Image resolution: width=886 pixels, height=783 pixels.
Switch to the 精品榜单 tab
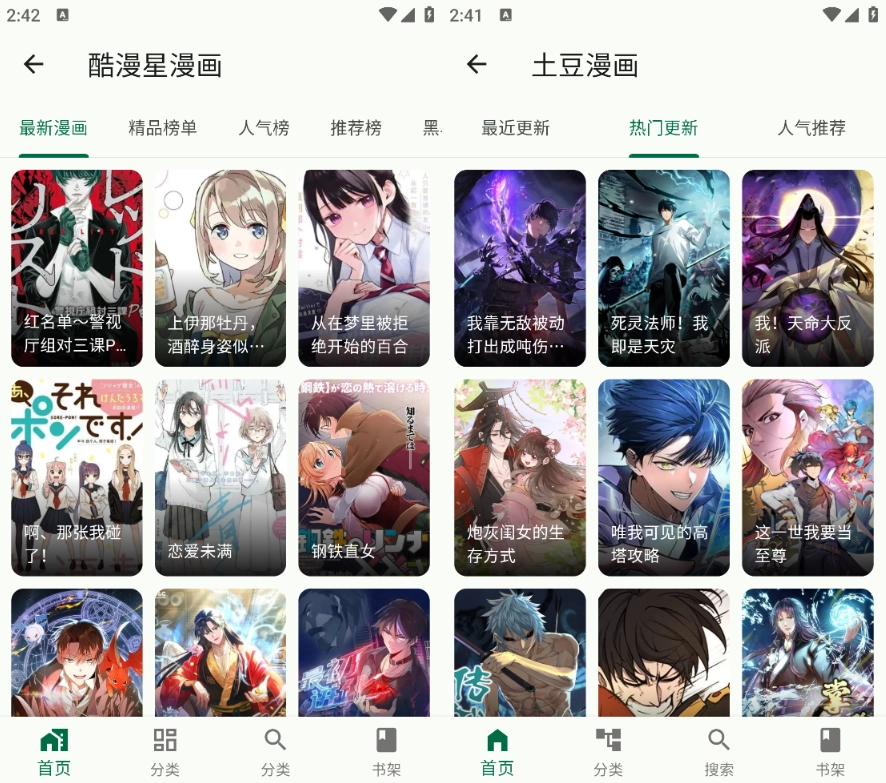tap(163, 128)
